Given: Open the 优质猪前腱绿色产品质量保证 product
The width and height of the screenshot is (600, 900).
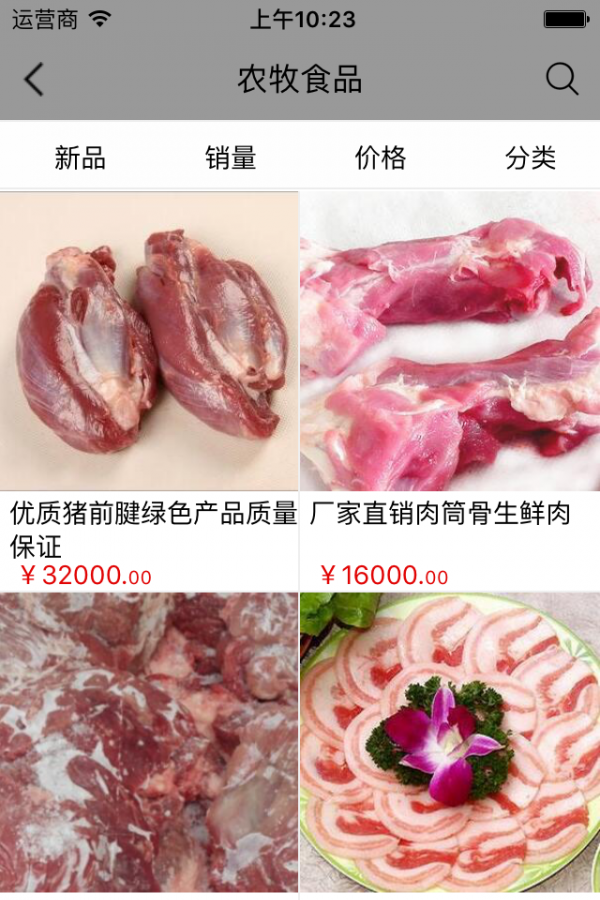Looking at the screenshot, I should [149, 341].
